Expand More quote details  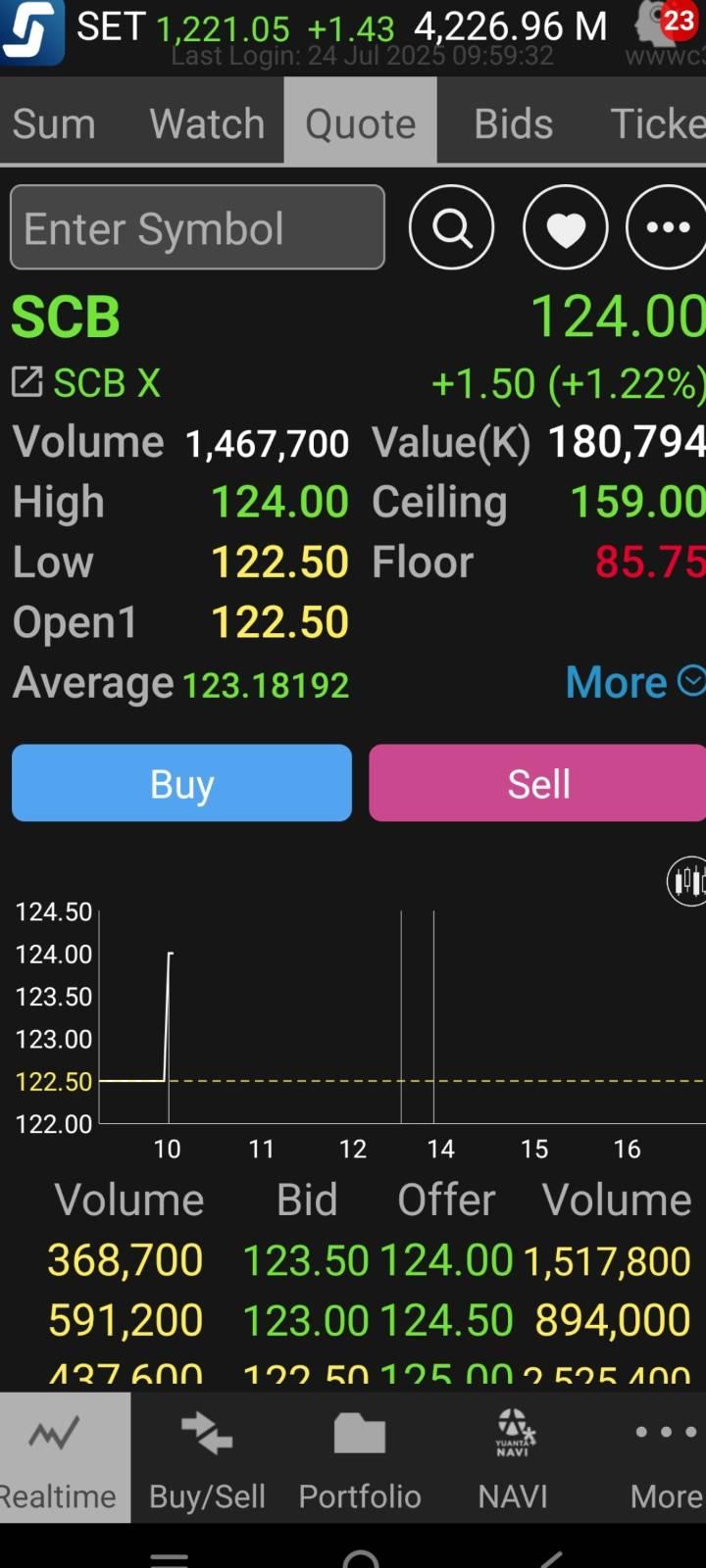(x=634, y=682)
